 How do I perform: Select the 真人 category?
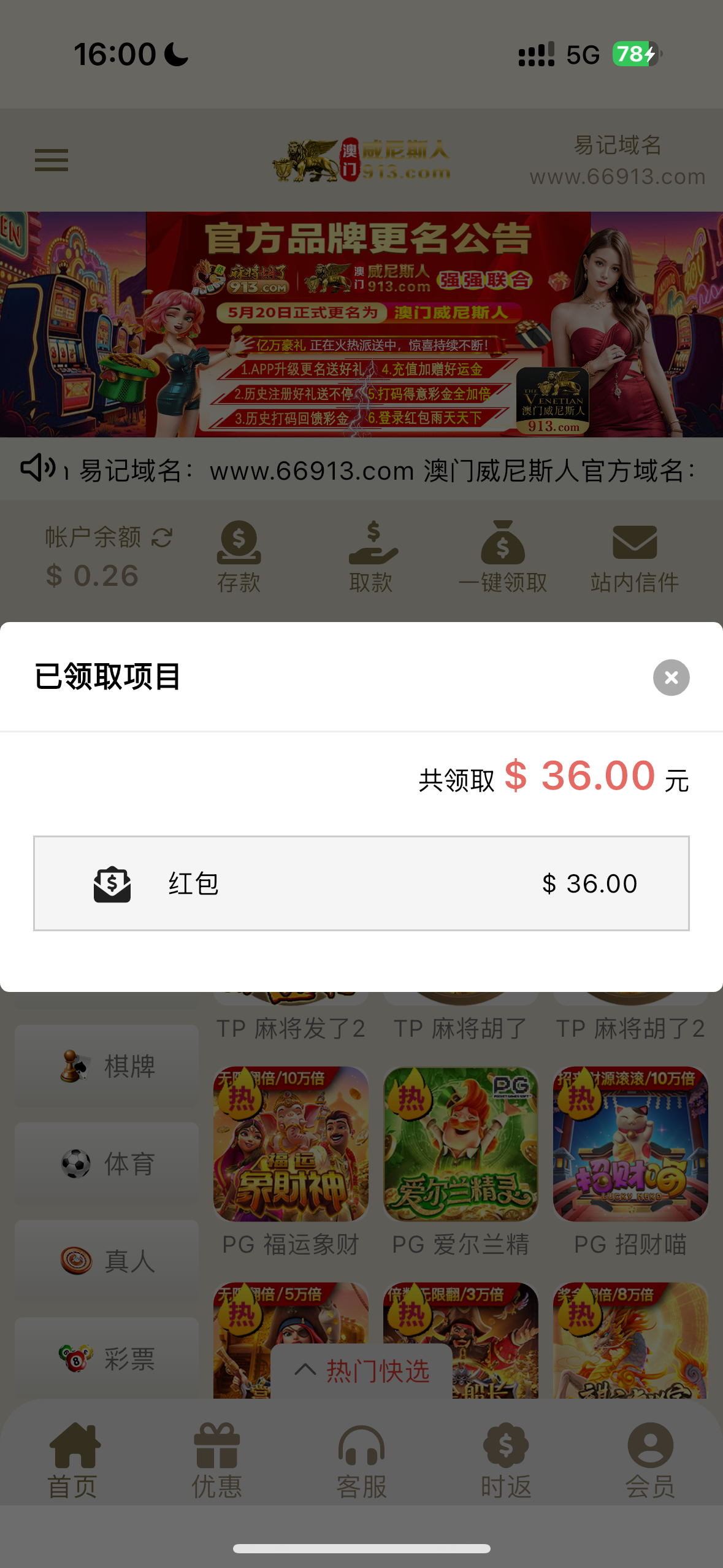coord(107,1261)
